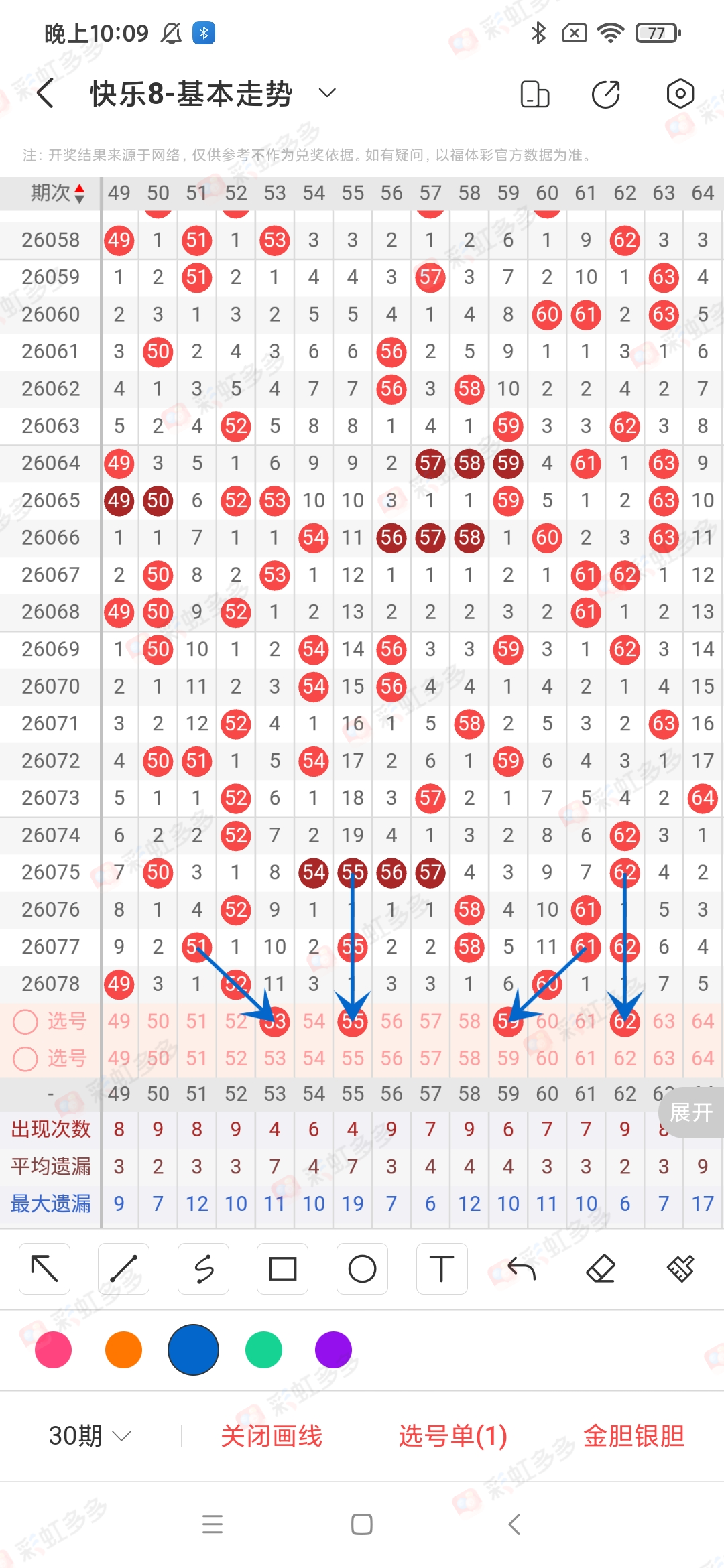Choose the purple drawing color
724x1568 pixels.
click(x=333, y=1350)
